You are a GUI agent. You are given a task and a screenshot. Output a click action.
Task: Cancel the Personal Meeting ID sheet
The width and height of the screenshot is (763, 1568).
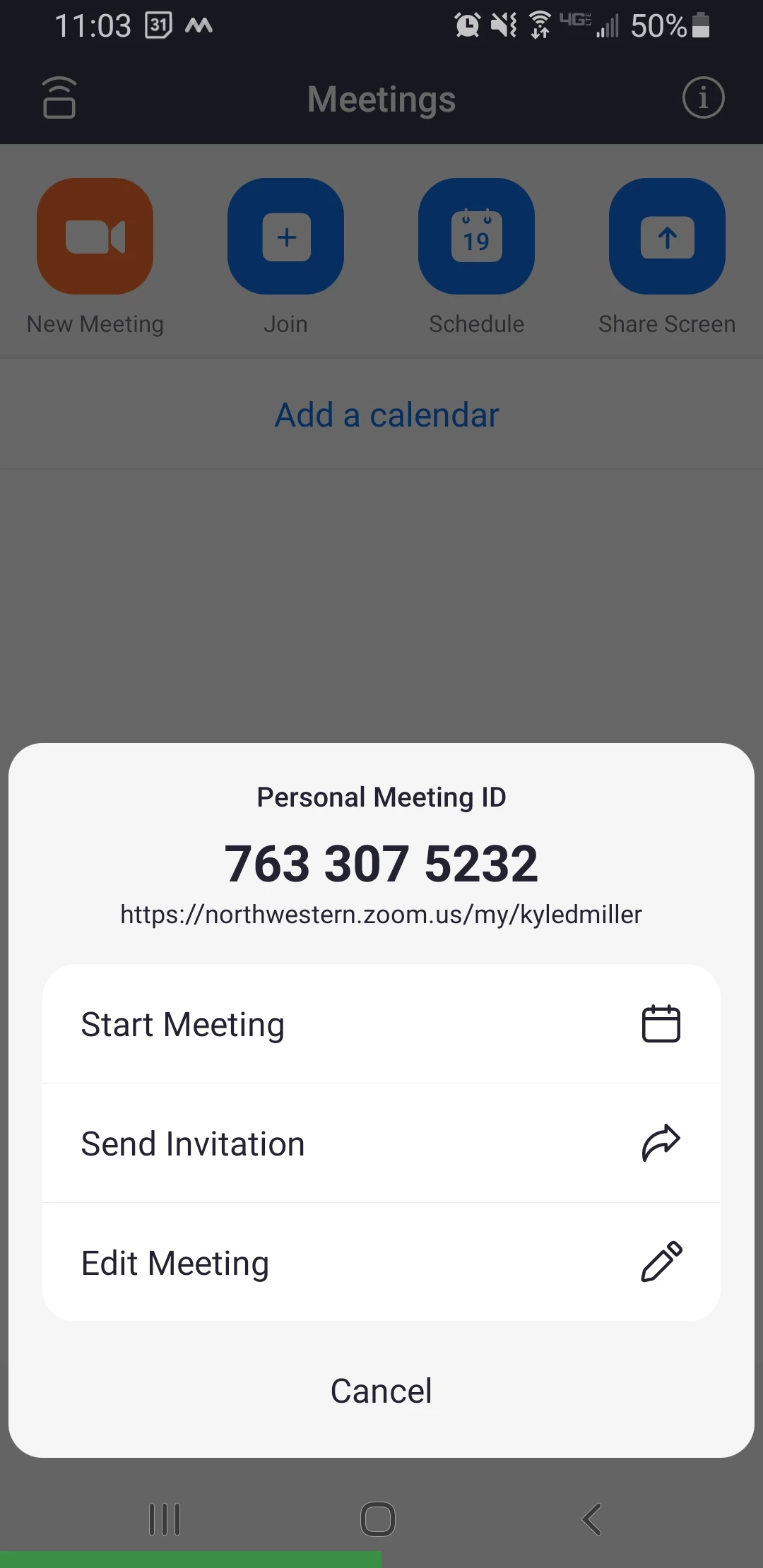pyautogui.click(x=381, y=1391)
